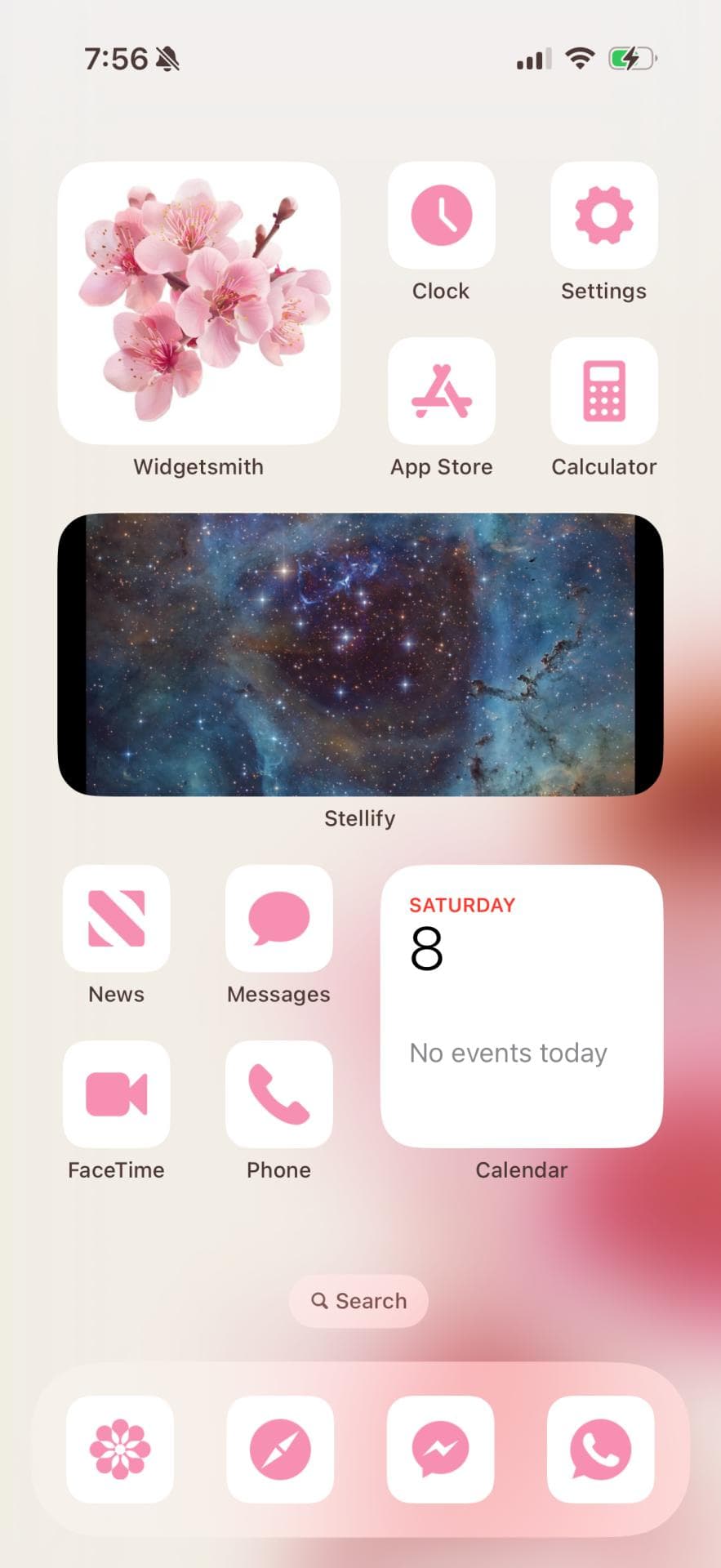Open the Calendar widget showing Saturday 8
This screenshot has height=1568, width=721.
(522, 1004)
